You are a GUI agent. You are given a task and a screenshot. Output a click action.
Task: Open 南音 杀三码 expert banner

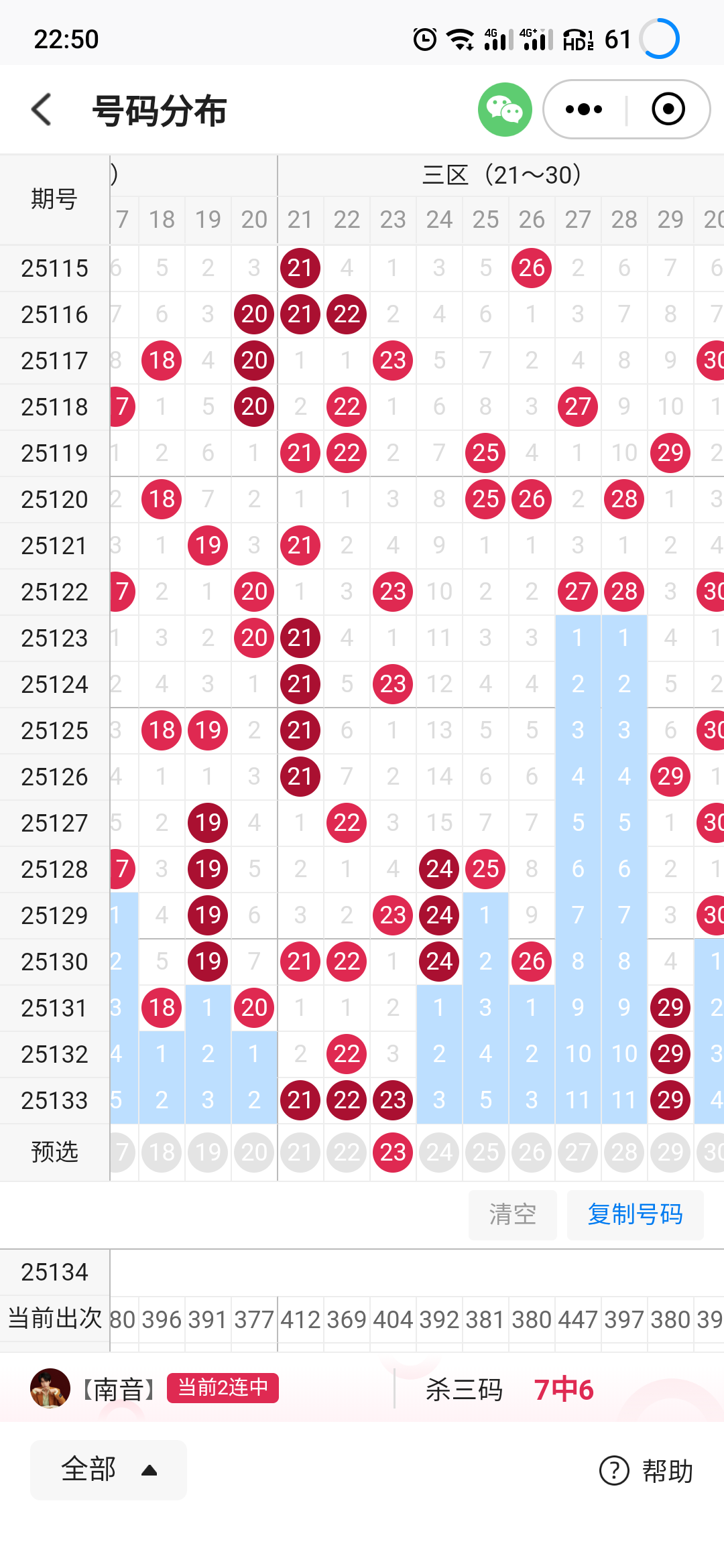pos(362,1389)
